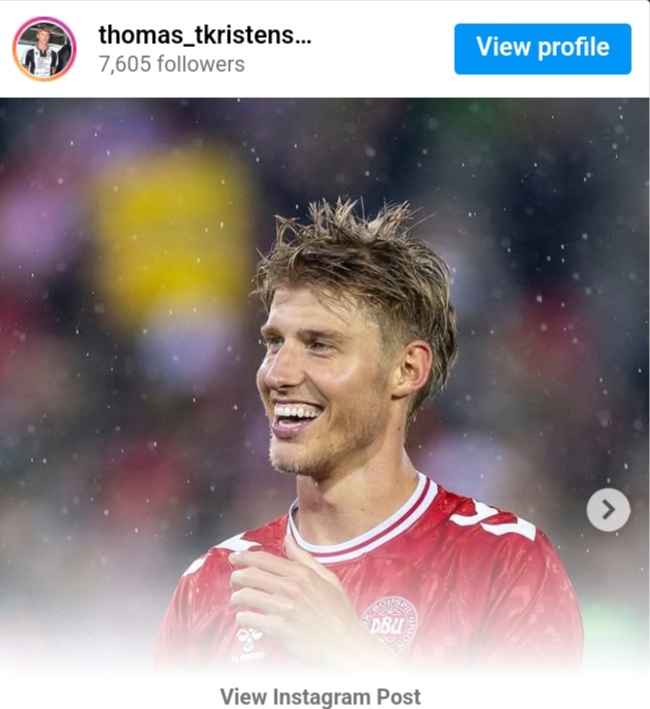Open the thomas_tkristens username link

[x=205, y=35]
